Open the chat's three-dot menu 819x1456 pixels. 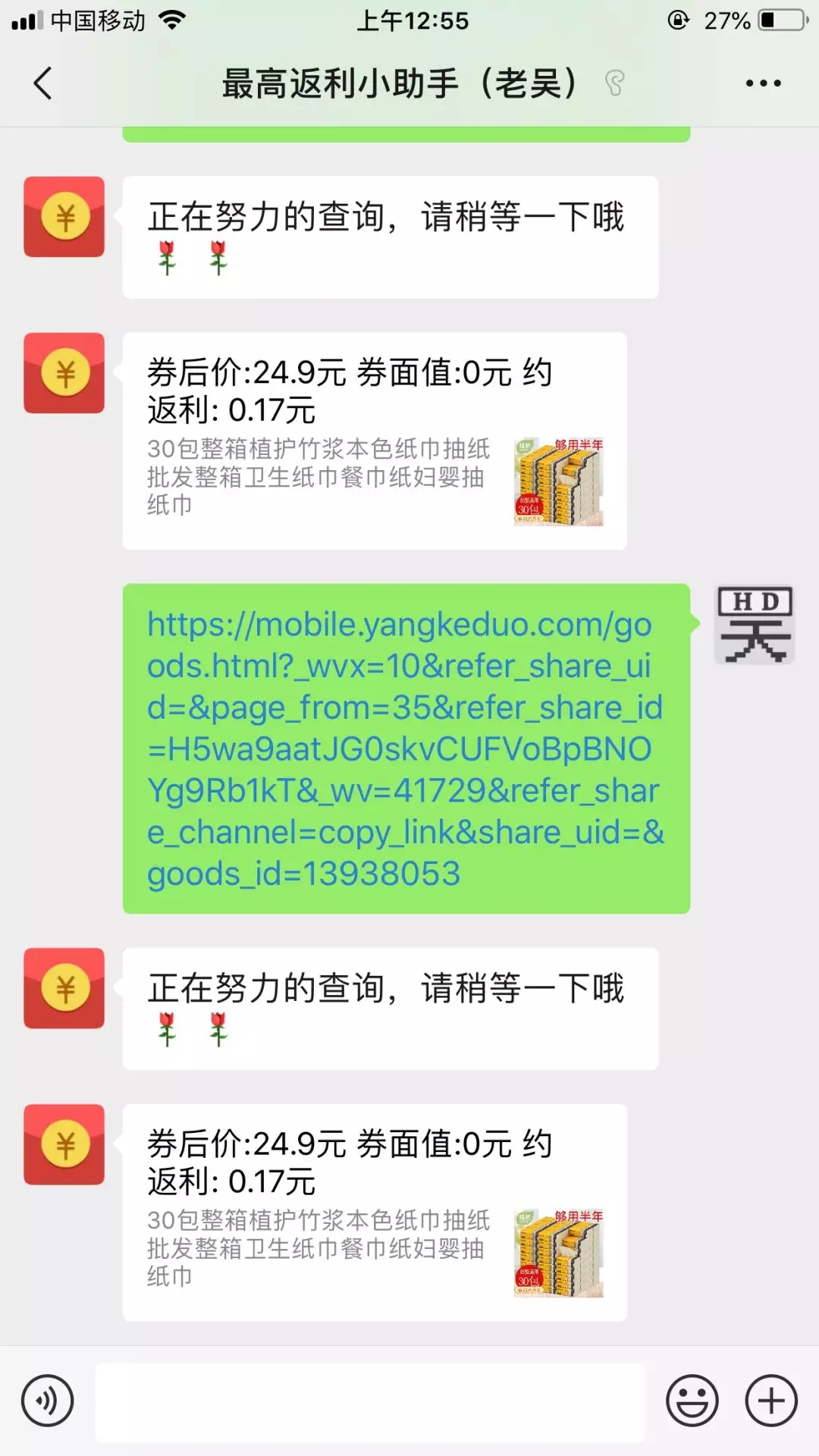click(x=763, y=83)
